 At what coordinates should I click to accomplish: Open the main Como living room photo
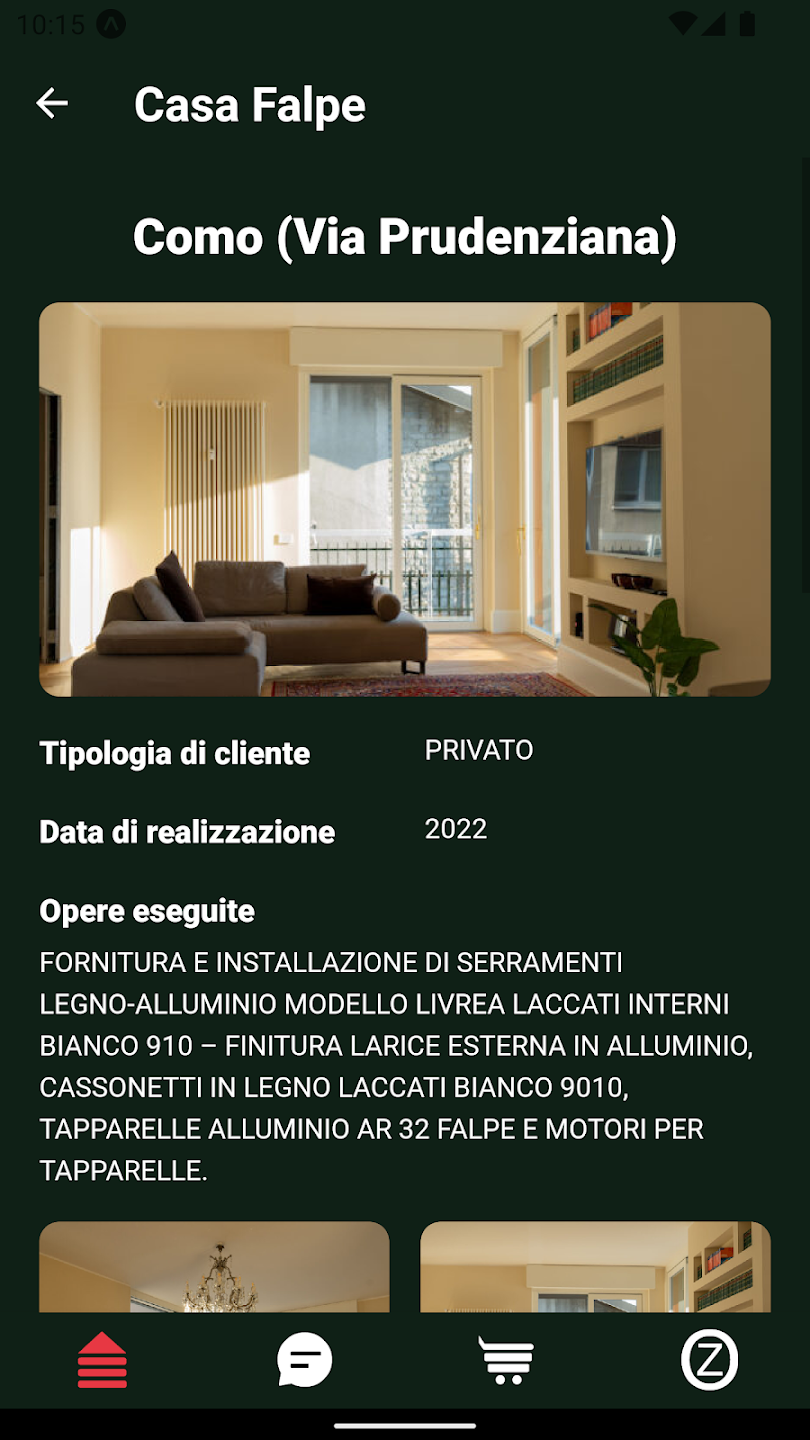point(405,499)
